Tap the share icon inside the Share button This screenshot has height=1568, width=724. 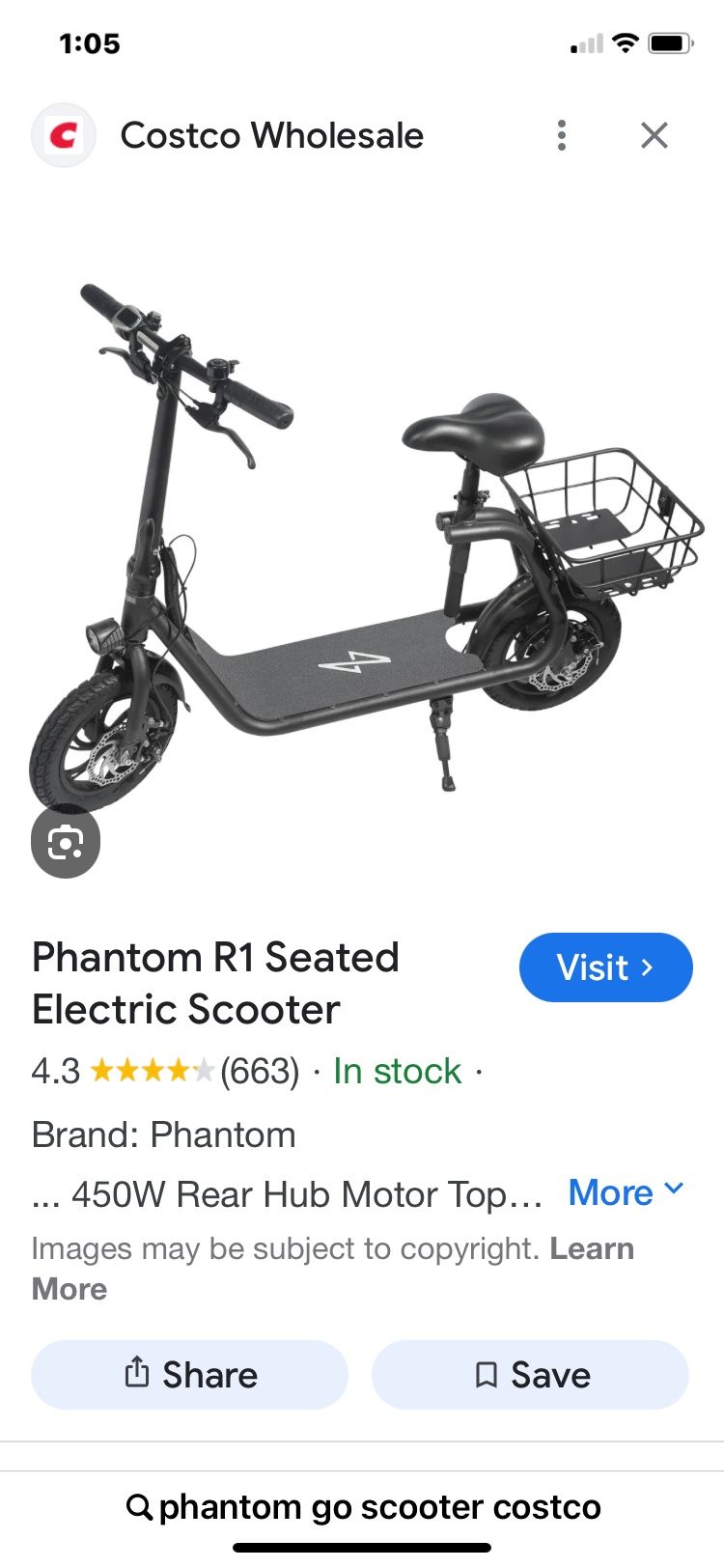(138, 1374)
